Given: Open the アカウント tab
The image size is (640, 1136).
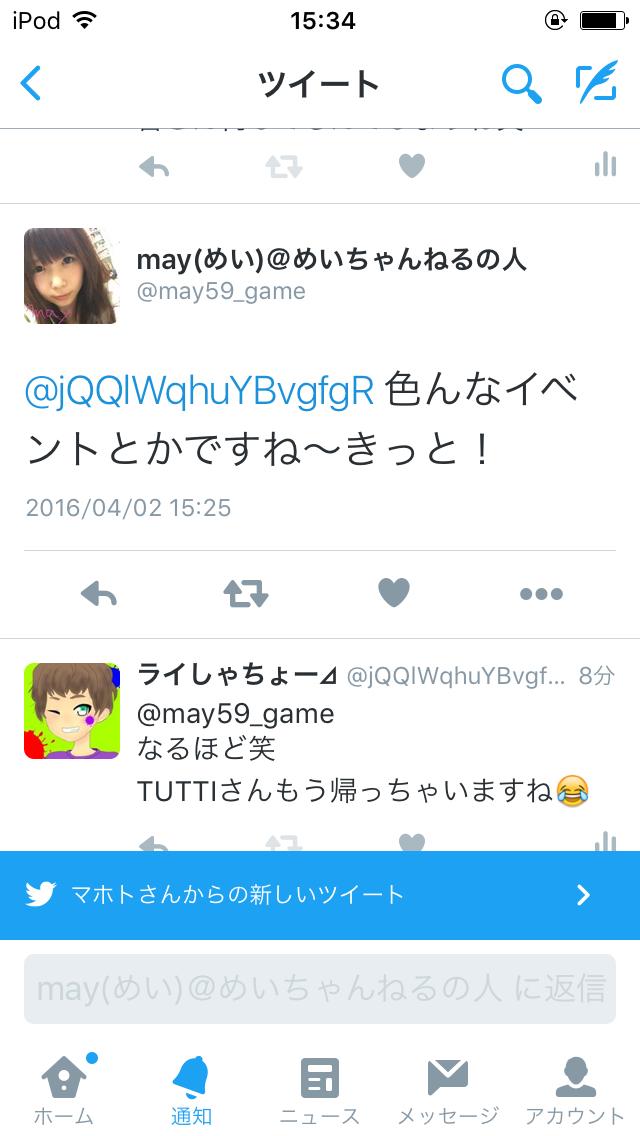Looking at the screenshot, I should pyautogui.click(x=575, y=1090).
